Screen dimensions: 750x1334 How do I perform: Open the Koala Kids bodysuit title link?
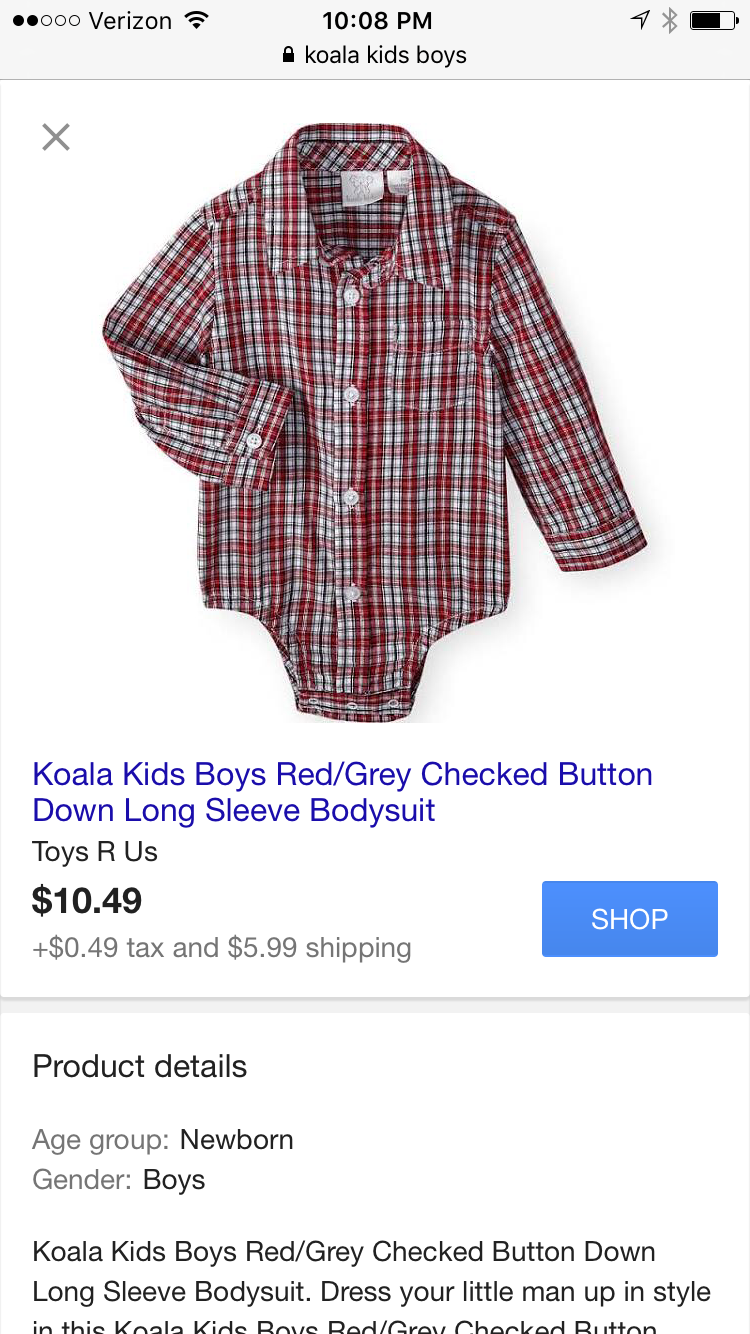pos(342,792)
